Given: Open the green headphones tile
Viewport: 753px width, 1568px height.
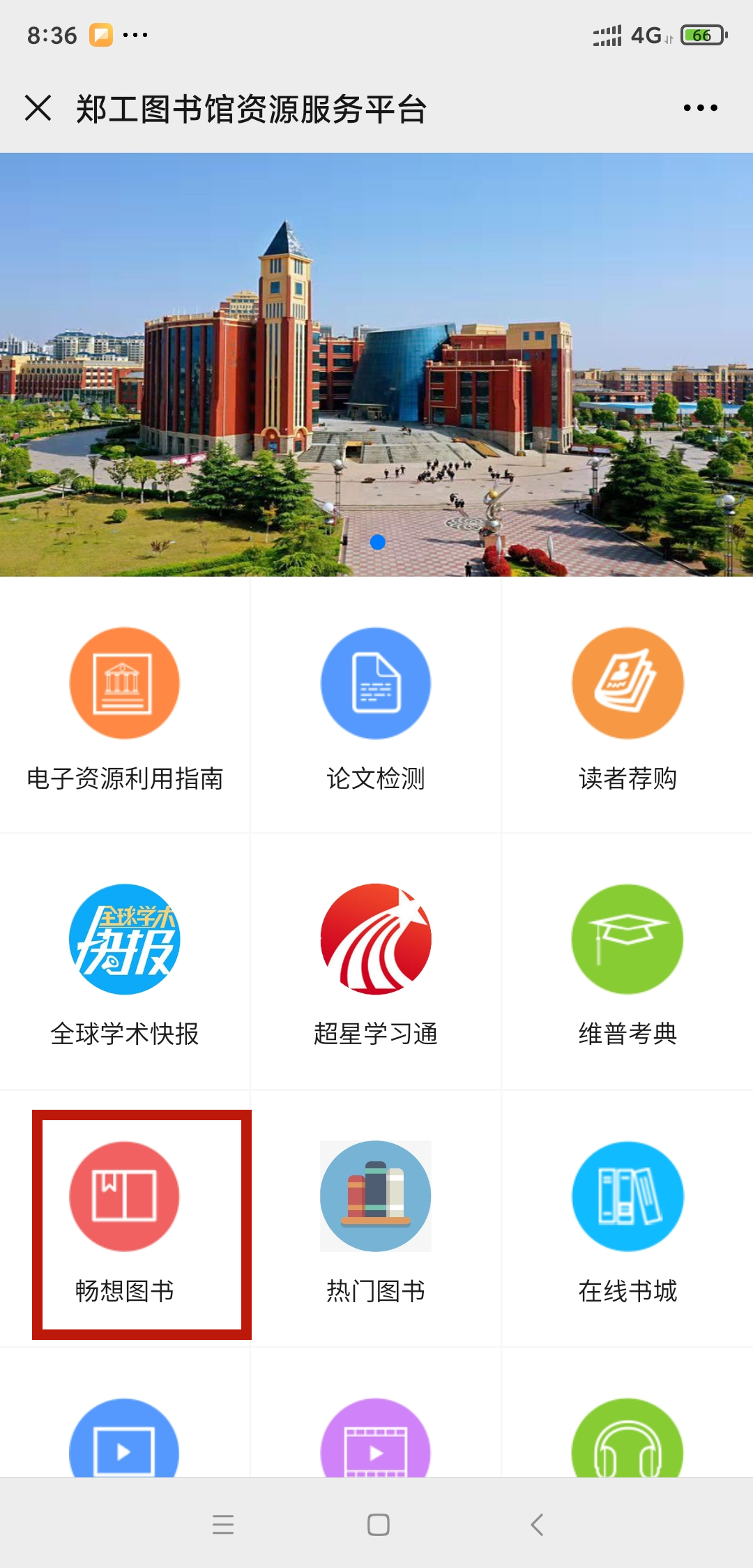Looking at the screenshot, I should coord(627,1444).
